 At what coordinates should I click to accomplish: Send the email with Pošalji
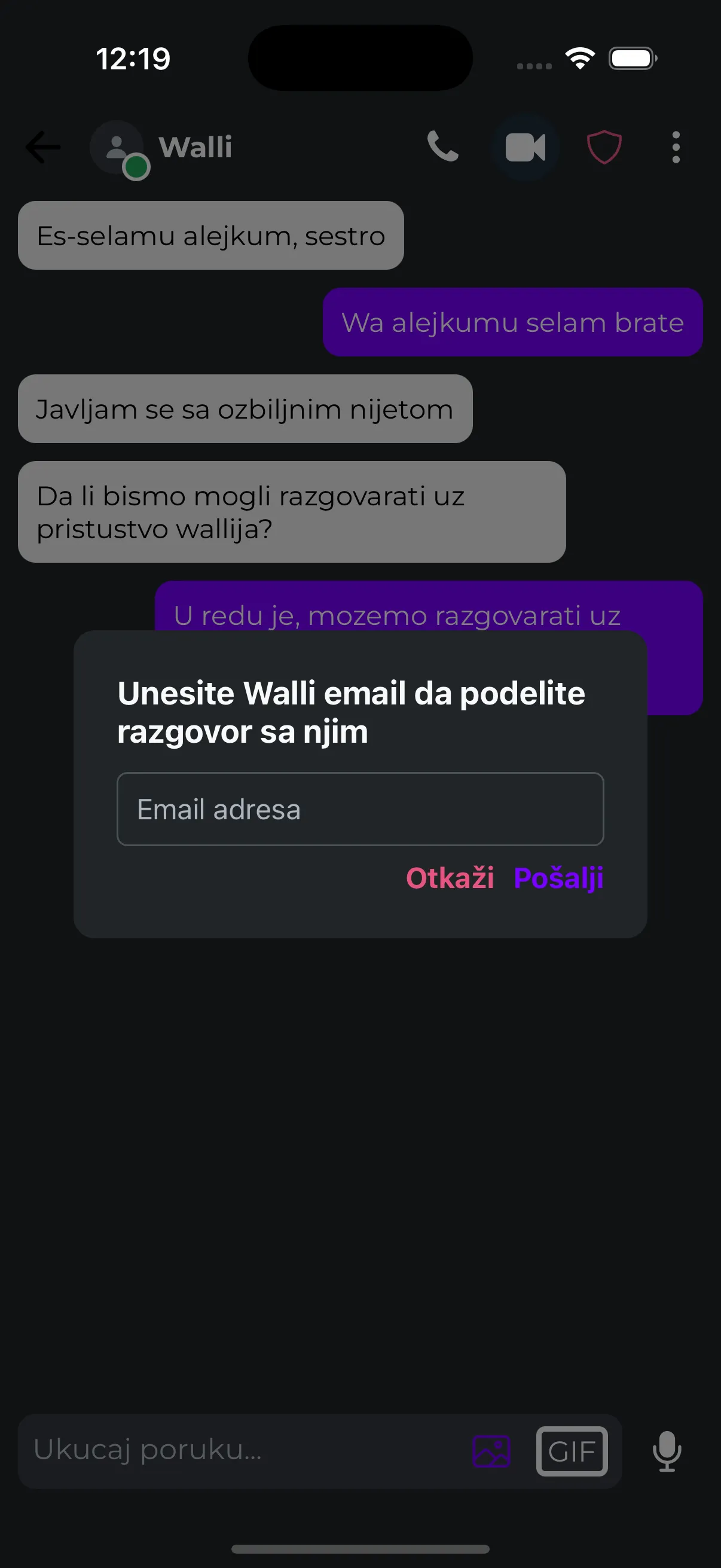(558, 878)
